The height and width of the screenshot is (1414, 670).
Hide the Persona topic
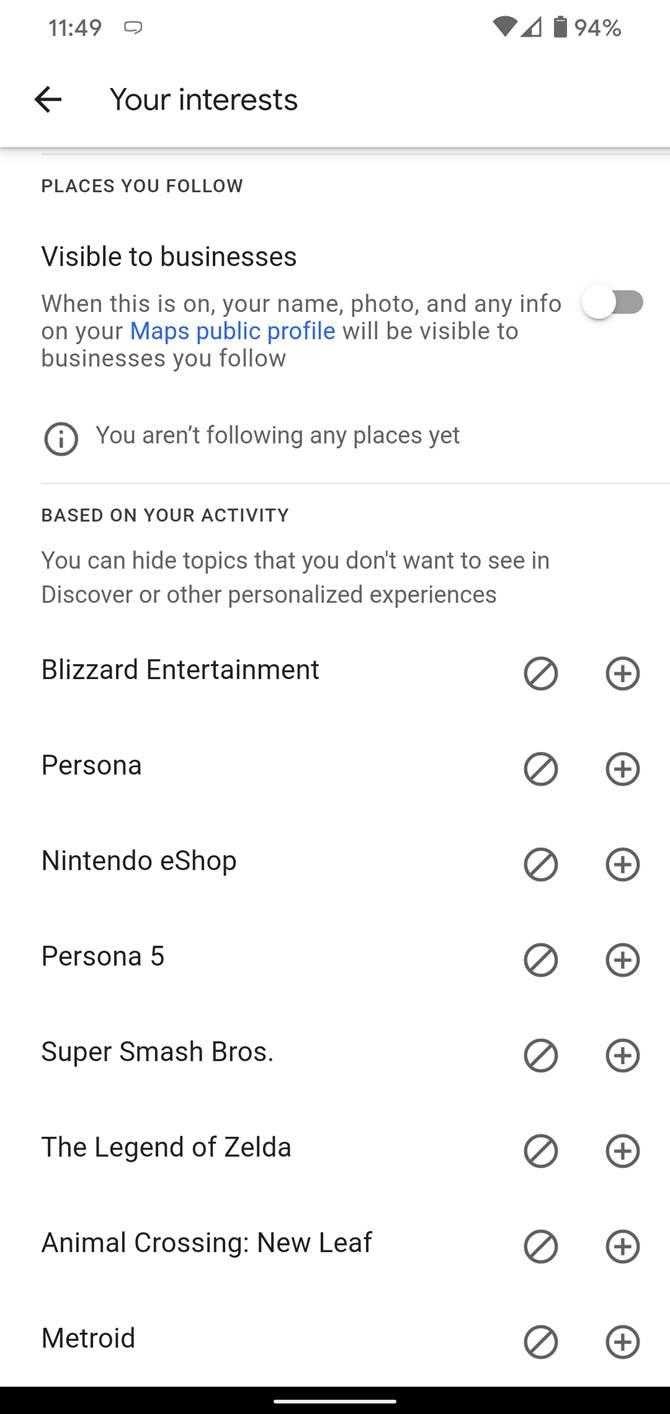541,769
